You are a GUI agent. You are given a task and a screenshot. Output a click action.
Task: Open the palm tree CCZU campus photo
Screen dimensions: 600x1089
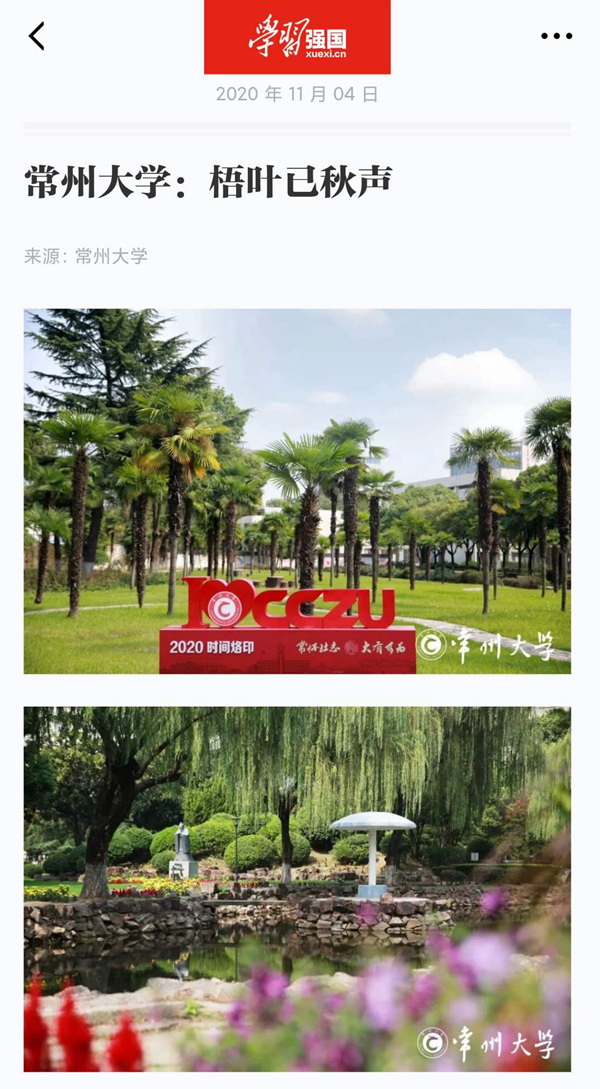point(297,490)
